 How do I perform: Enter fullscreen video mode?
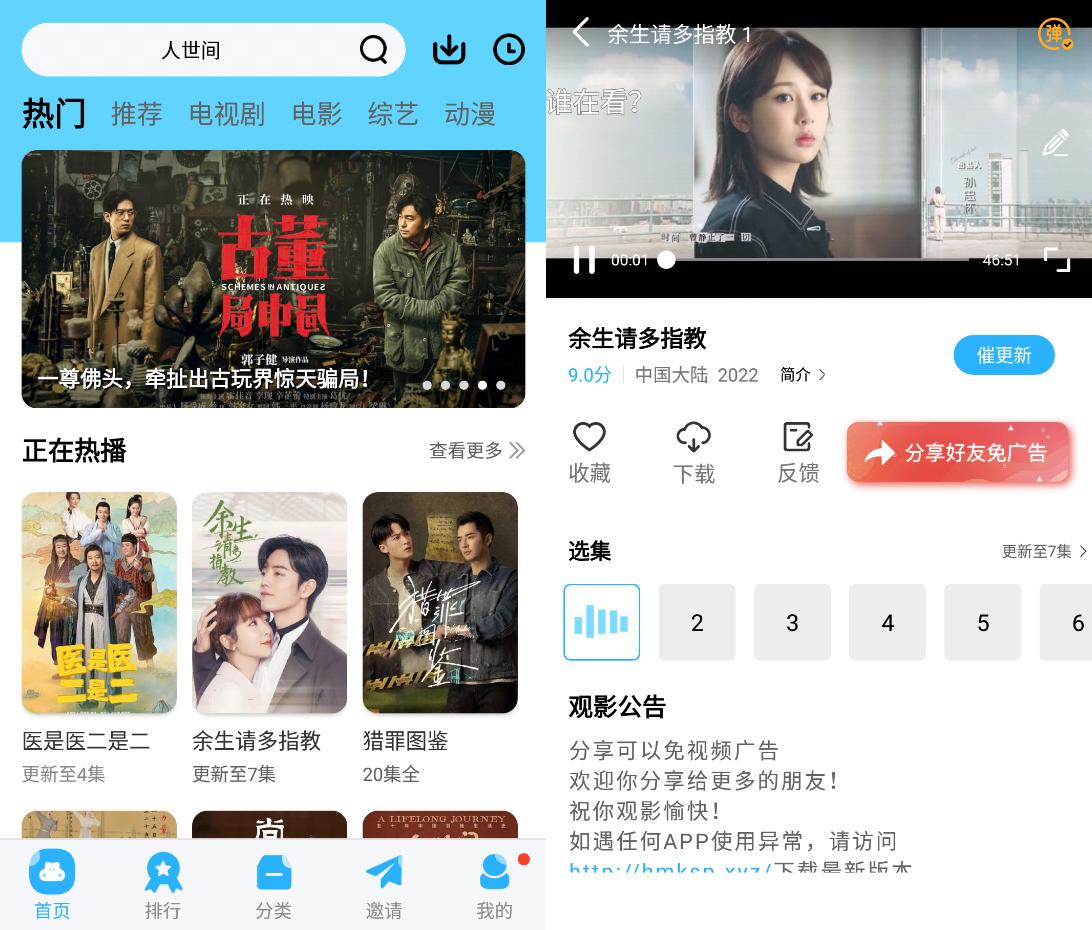pyautogui.click(x=1057, y=260)
